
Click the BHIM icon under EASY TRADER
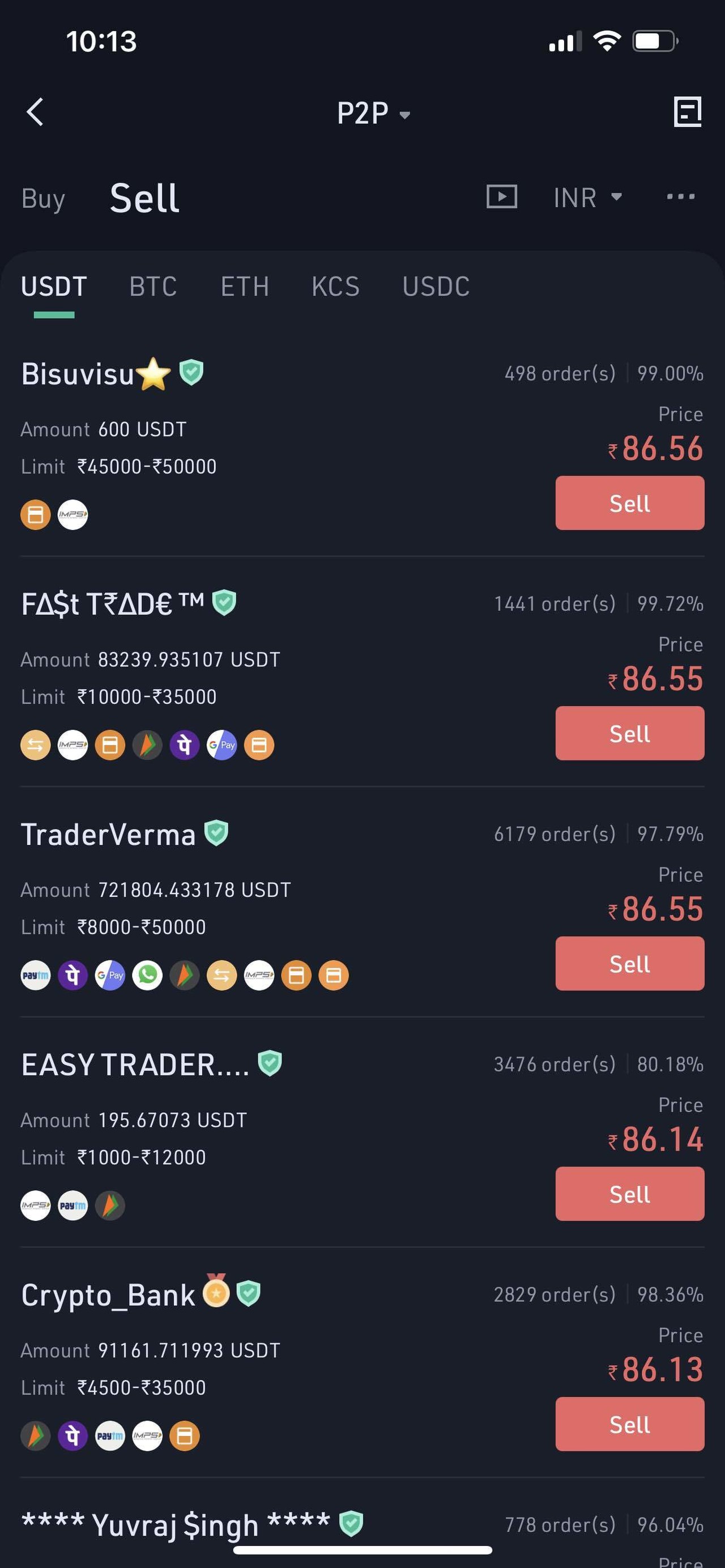110,1206
